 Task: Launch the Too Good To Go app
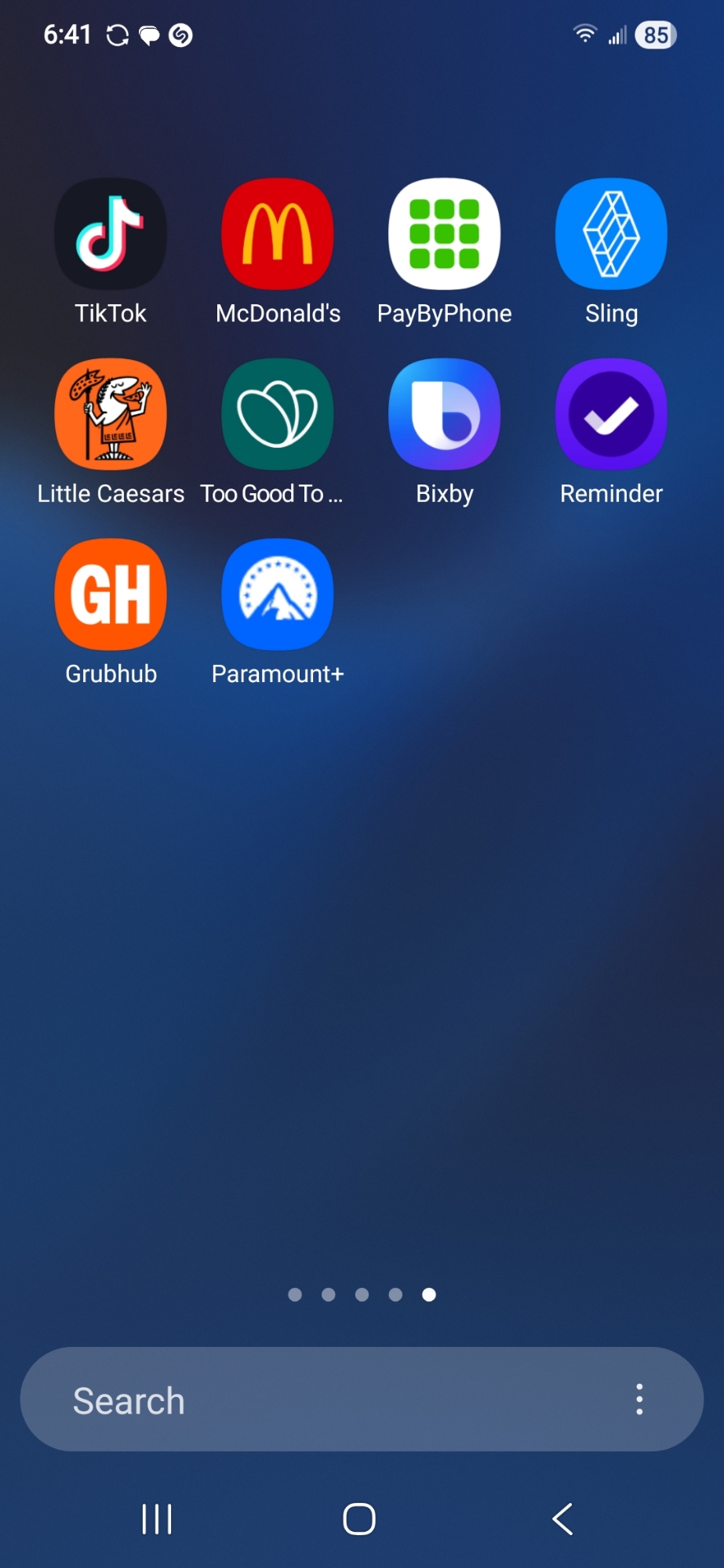point(278,415)
